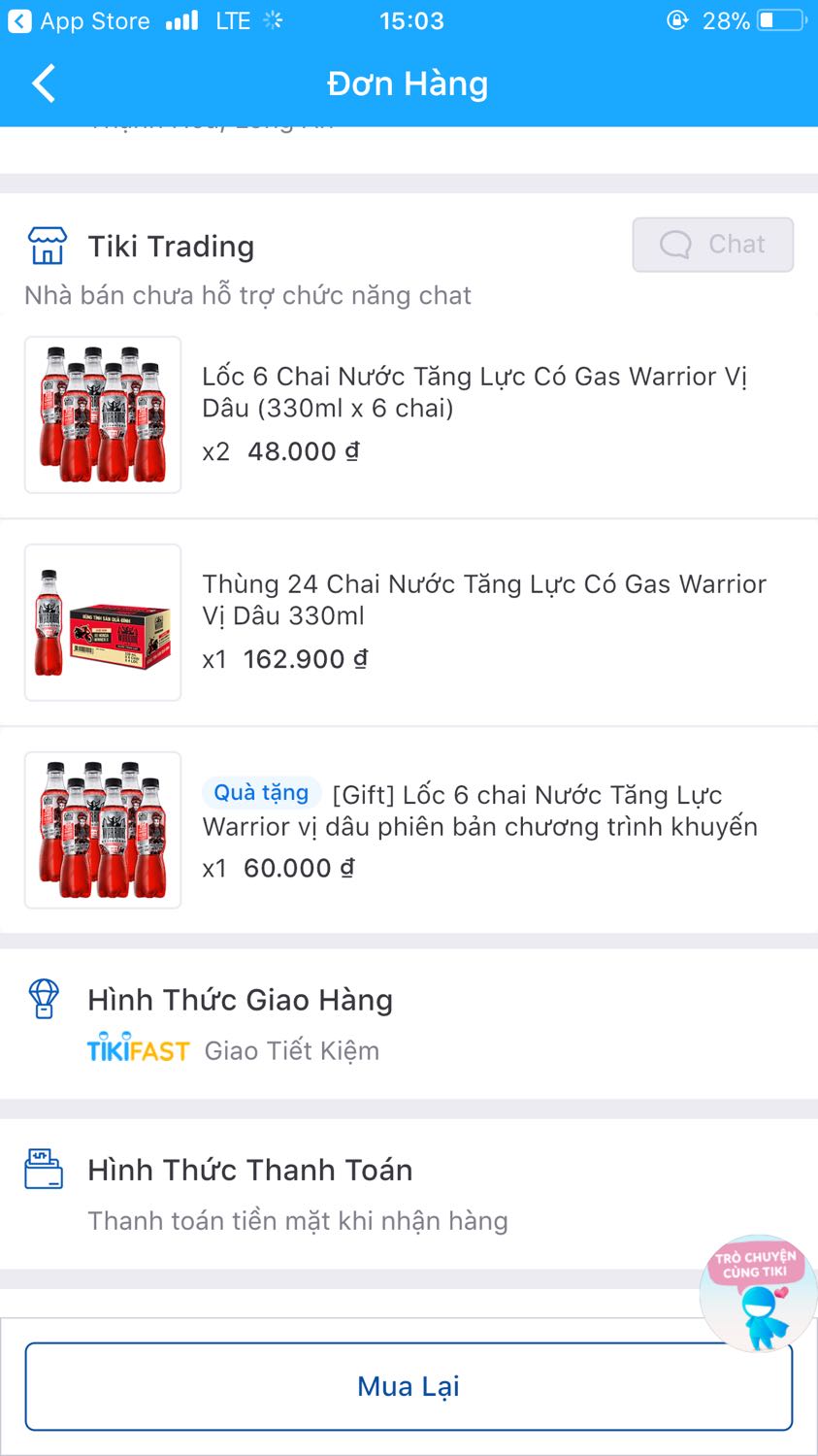Tap the payment method wallet icon
818x1456 pixels.
(x=43, y=1170)
